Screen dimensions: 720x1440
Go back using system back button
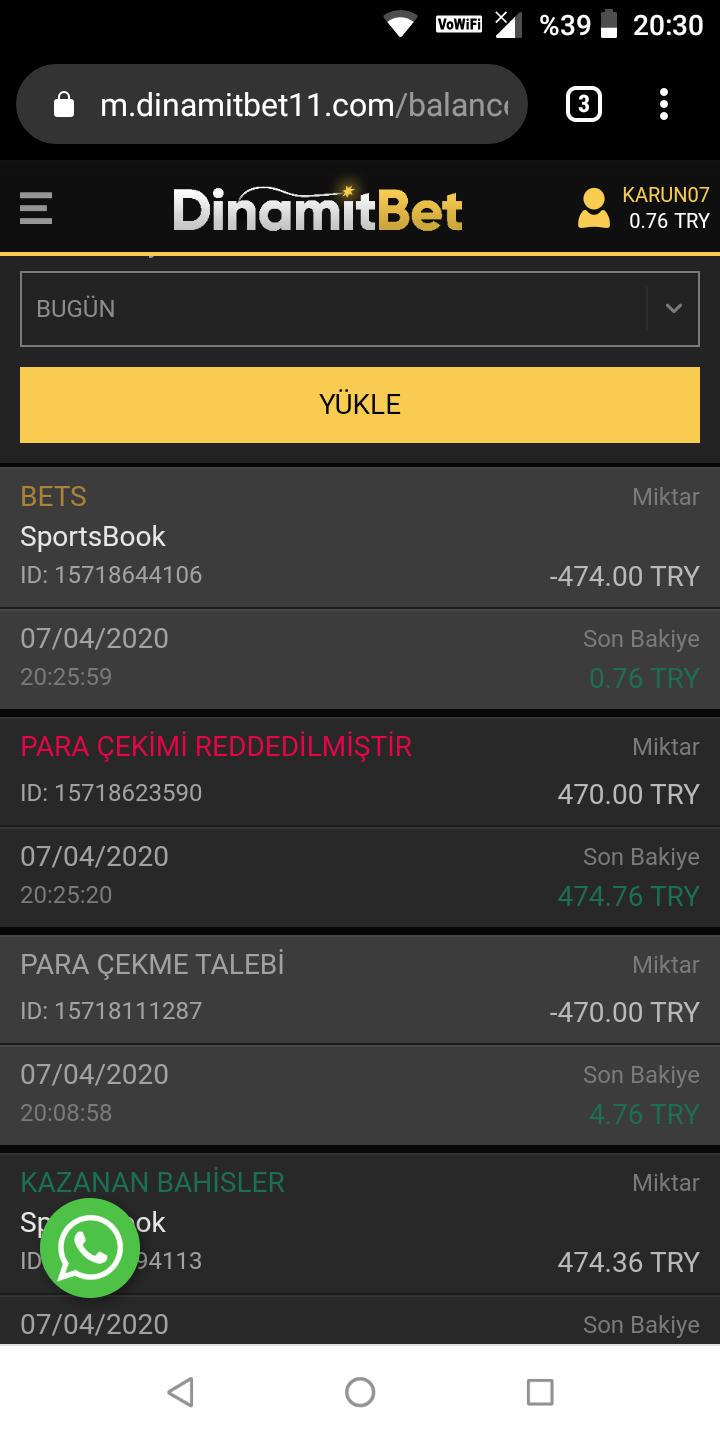[x=180, y=1392]
